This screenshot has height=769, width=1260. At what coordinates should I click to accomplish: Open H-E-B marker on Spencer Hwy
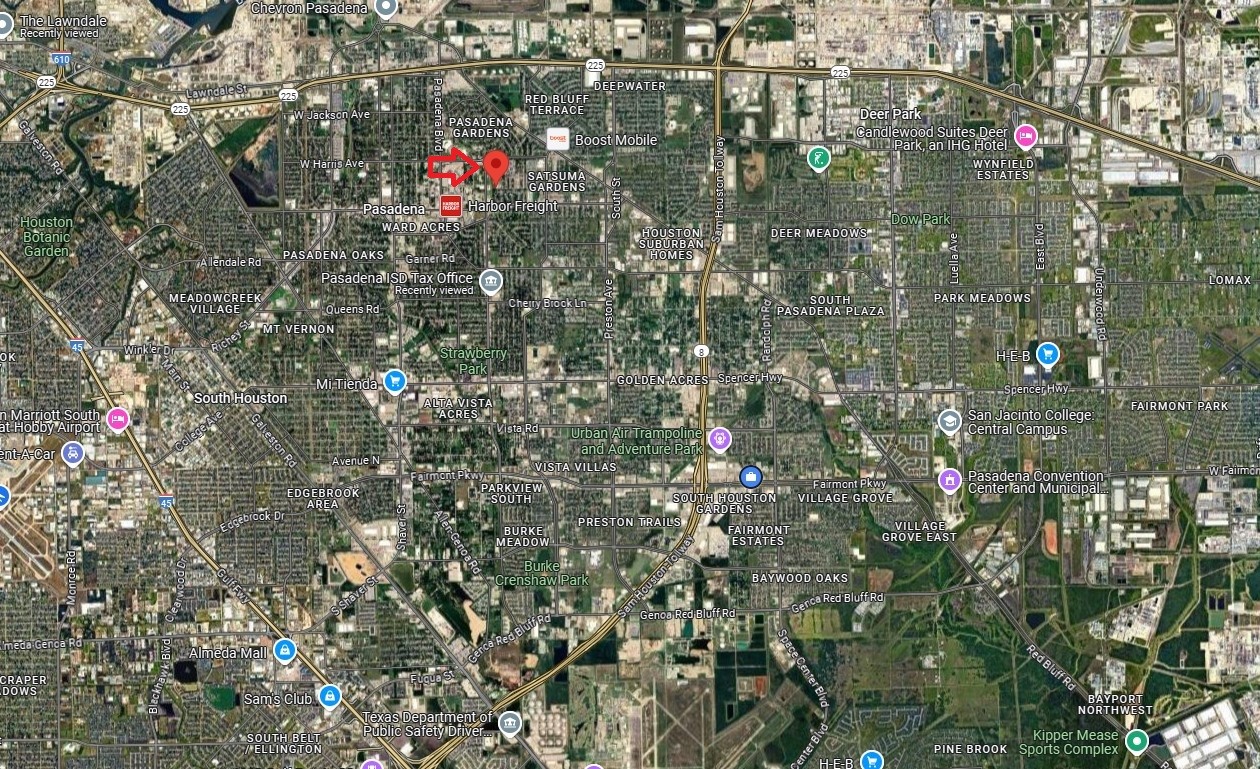coord(1047,353)
